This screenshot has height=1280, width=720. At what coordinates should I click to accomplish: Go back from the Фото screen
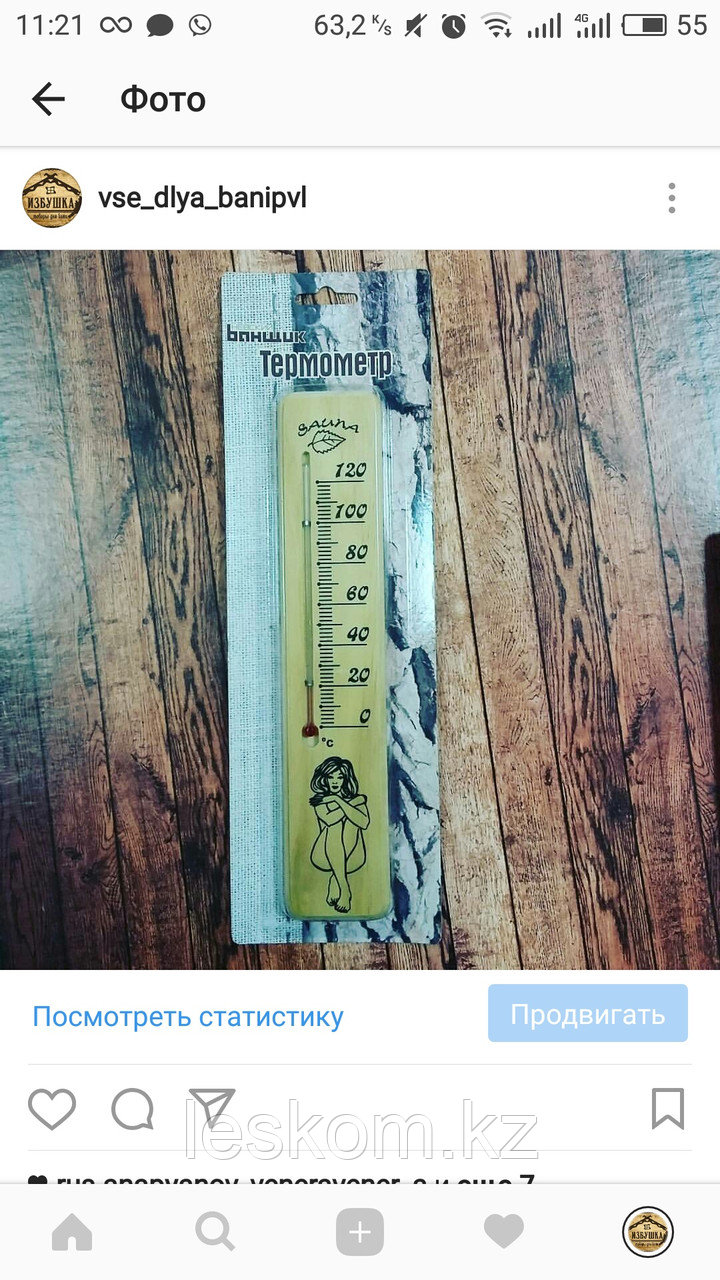click(47, 99)
